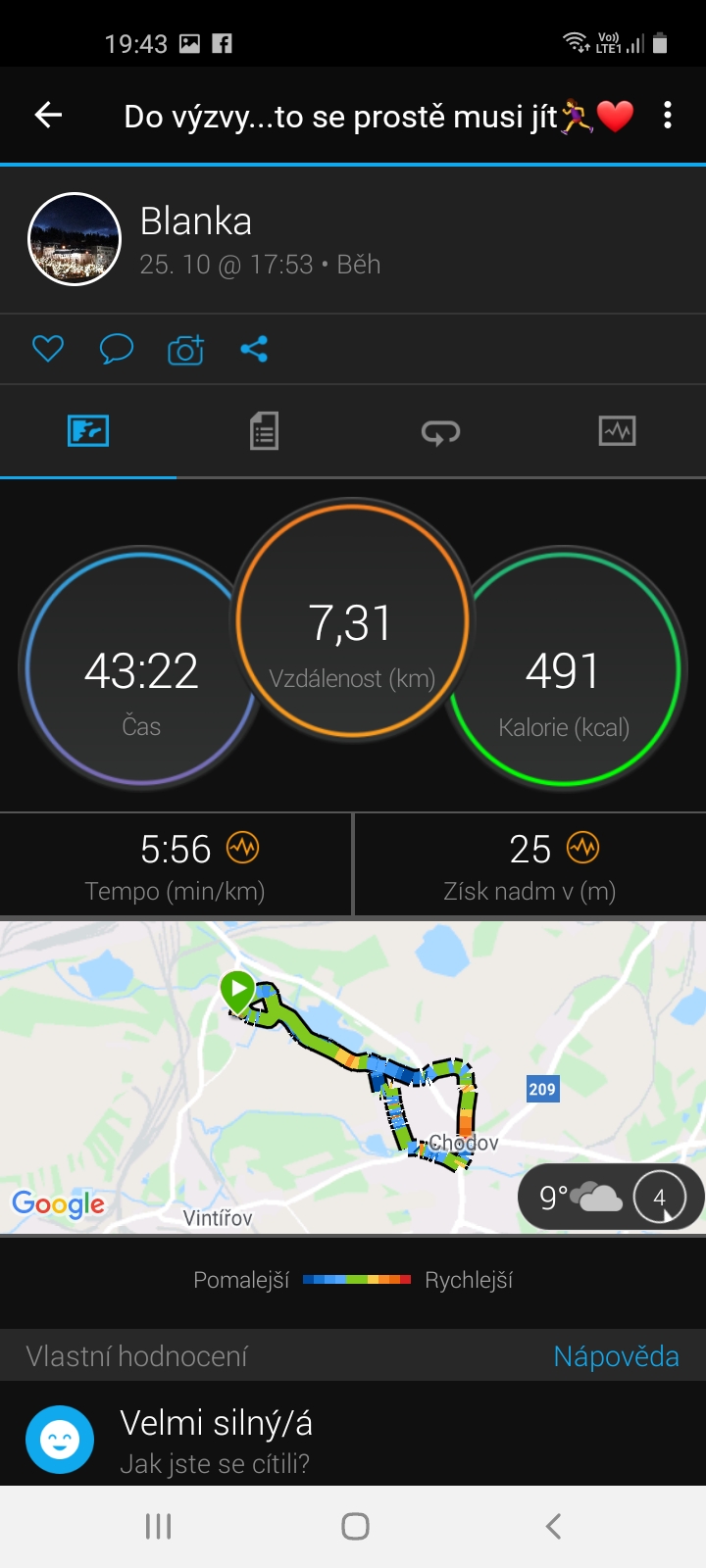This screenshot has width=706, height=1568.
Task: Select the overview tab
Action: coord(88,430)
